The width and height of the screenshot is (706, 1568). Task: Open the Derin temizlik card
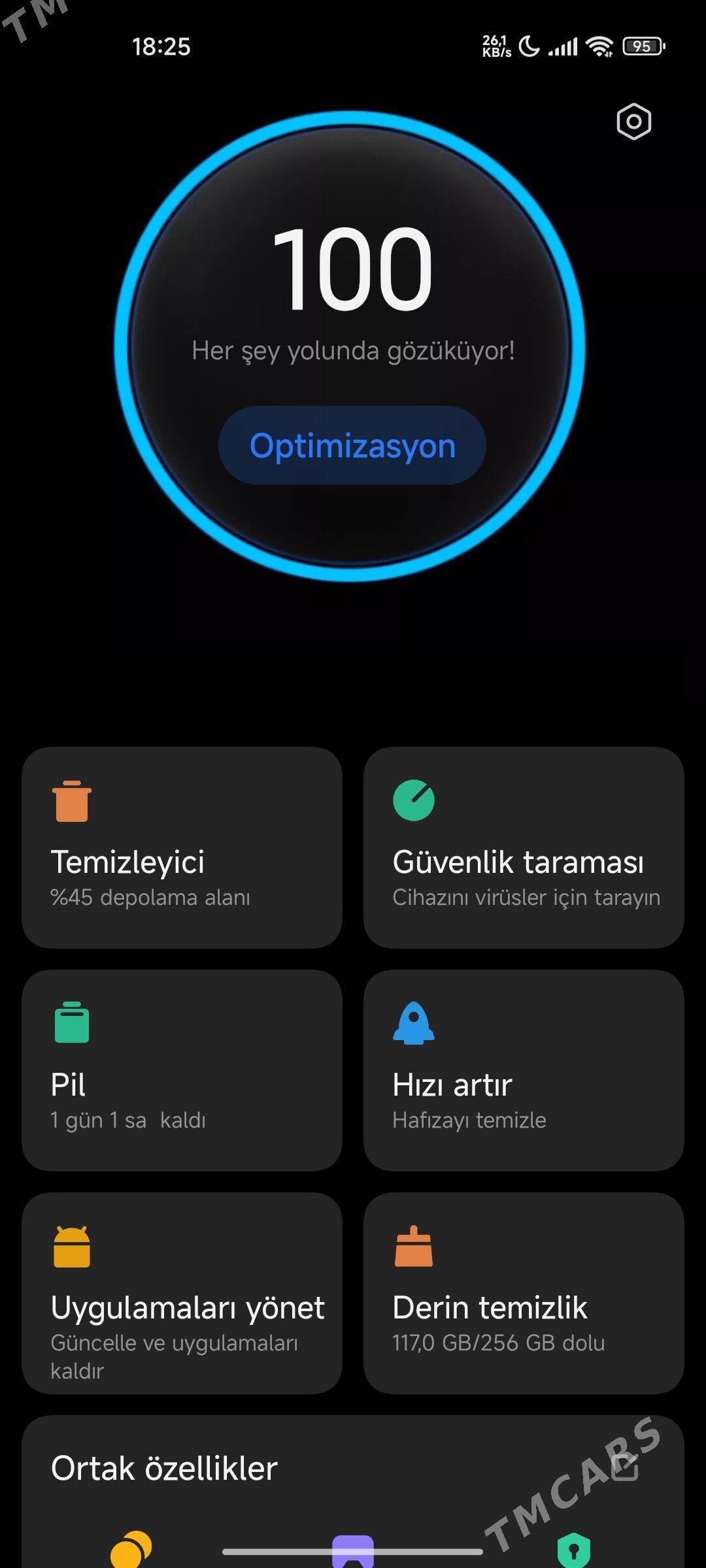(524, 1293)
